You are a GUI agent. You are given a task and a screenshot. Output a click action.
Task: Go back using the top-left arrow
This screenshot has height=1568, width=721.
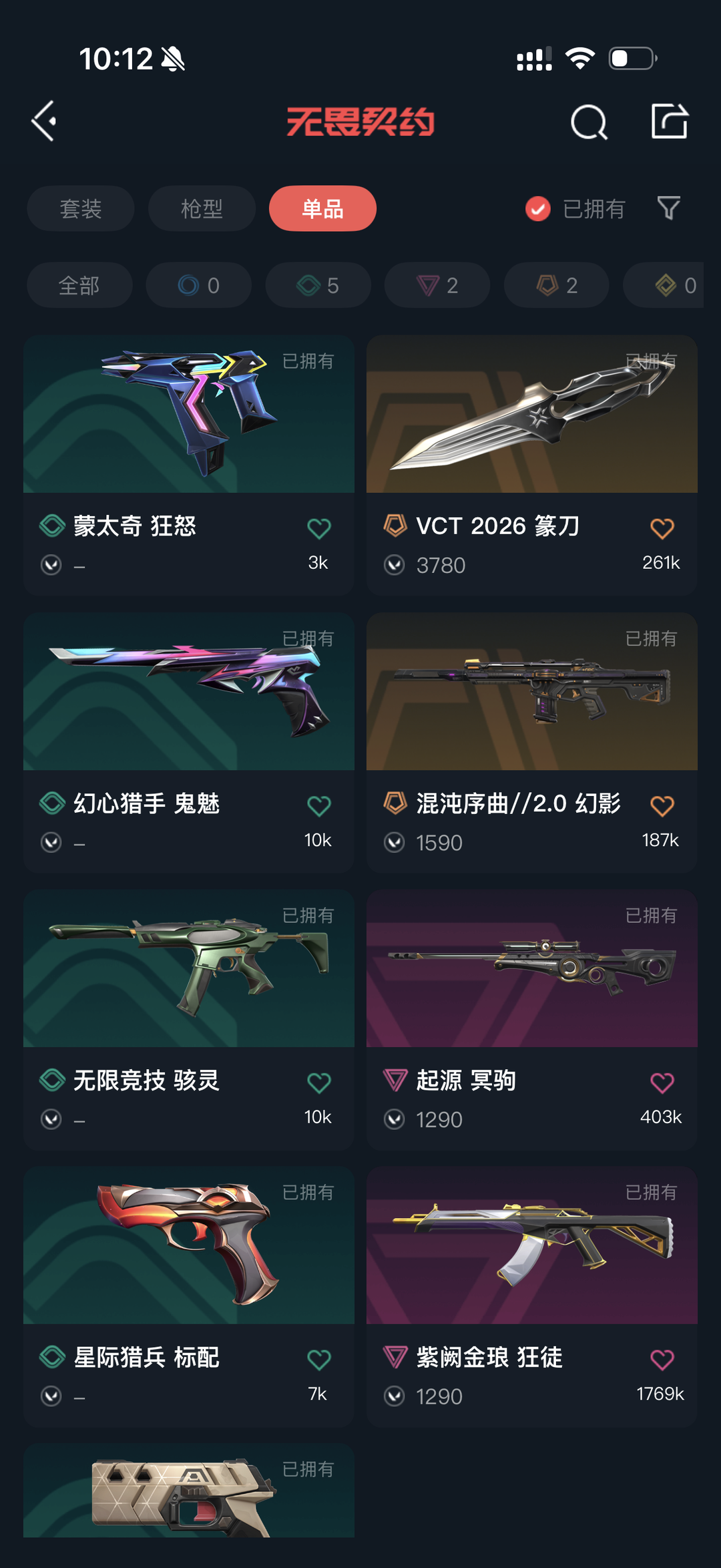45,122
